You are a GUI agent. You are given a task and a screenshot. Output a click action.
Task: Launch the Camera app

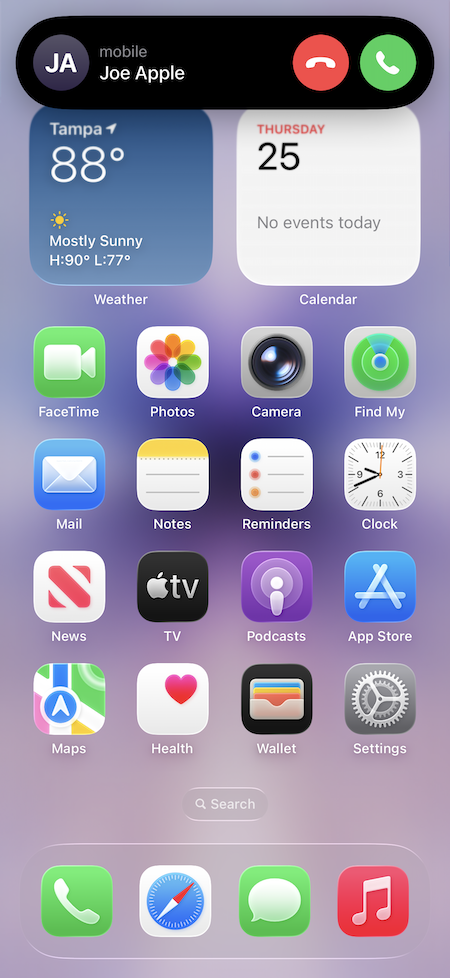pyautogui.click(x=276, y=362)
